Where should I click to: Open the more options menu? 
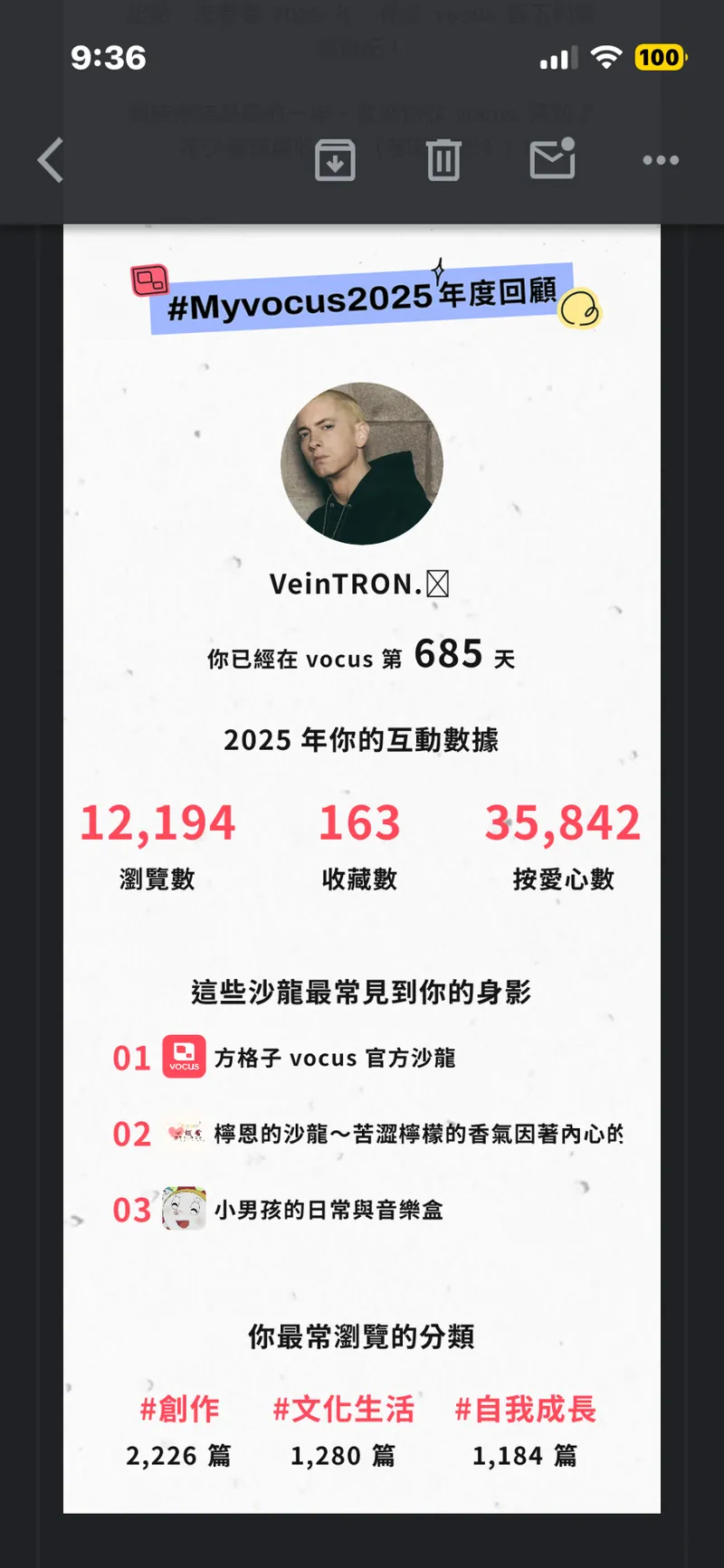point(661,160)
